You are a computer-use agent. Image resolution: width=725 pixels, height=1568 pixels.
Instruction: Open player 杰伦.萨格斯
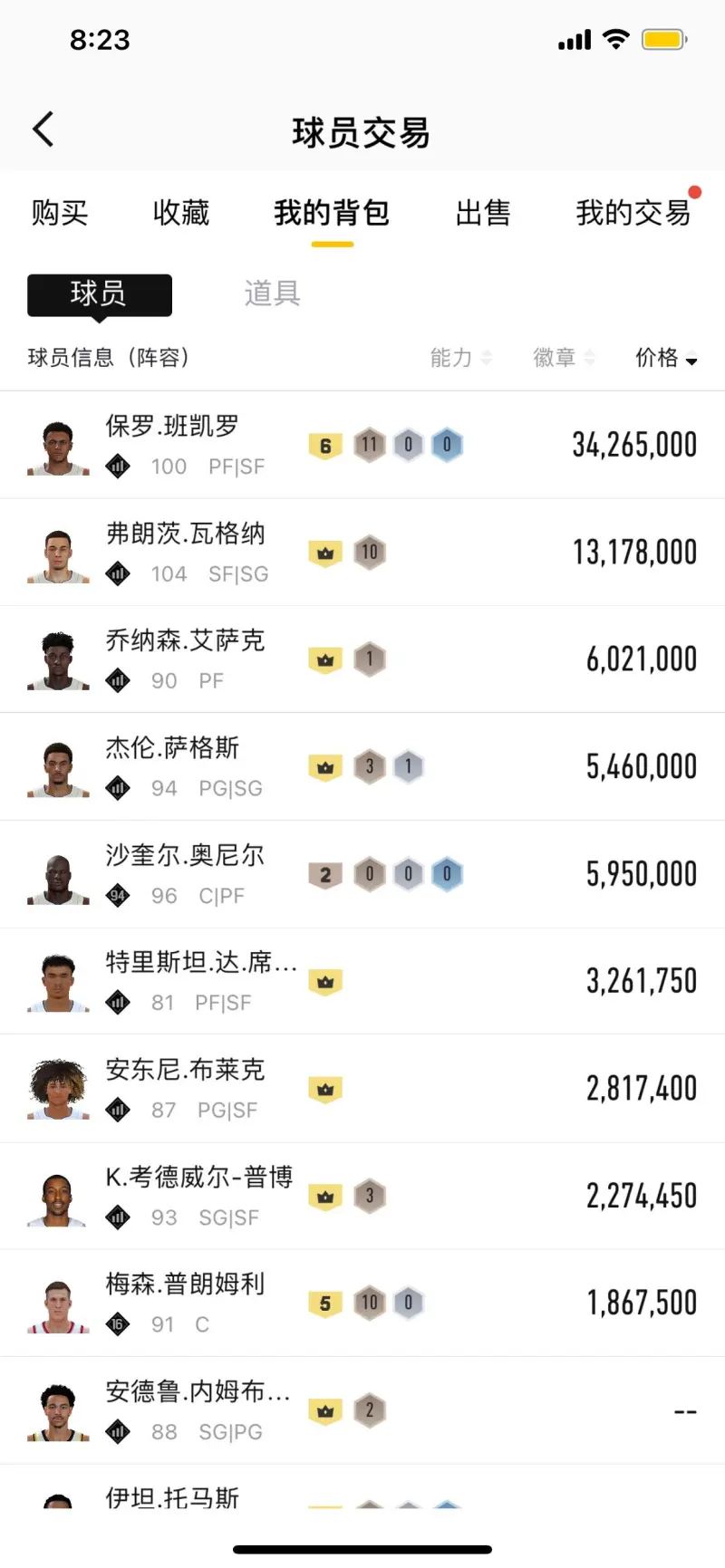coord(362,766)
